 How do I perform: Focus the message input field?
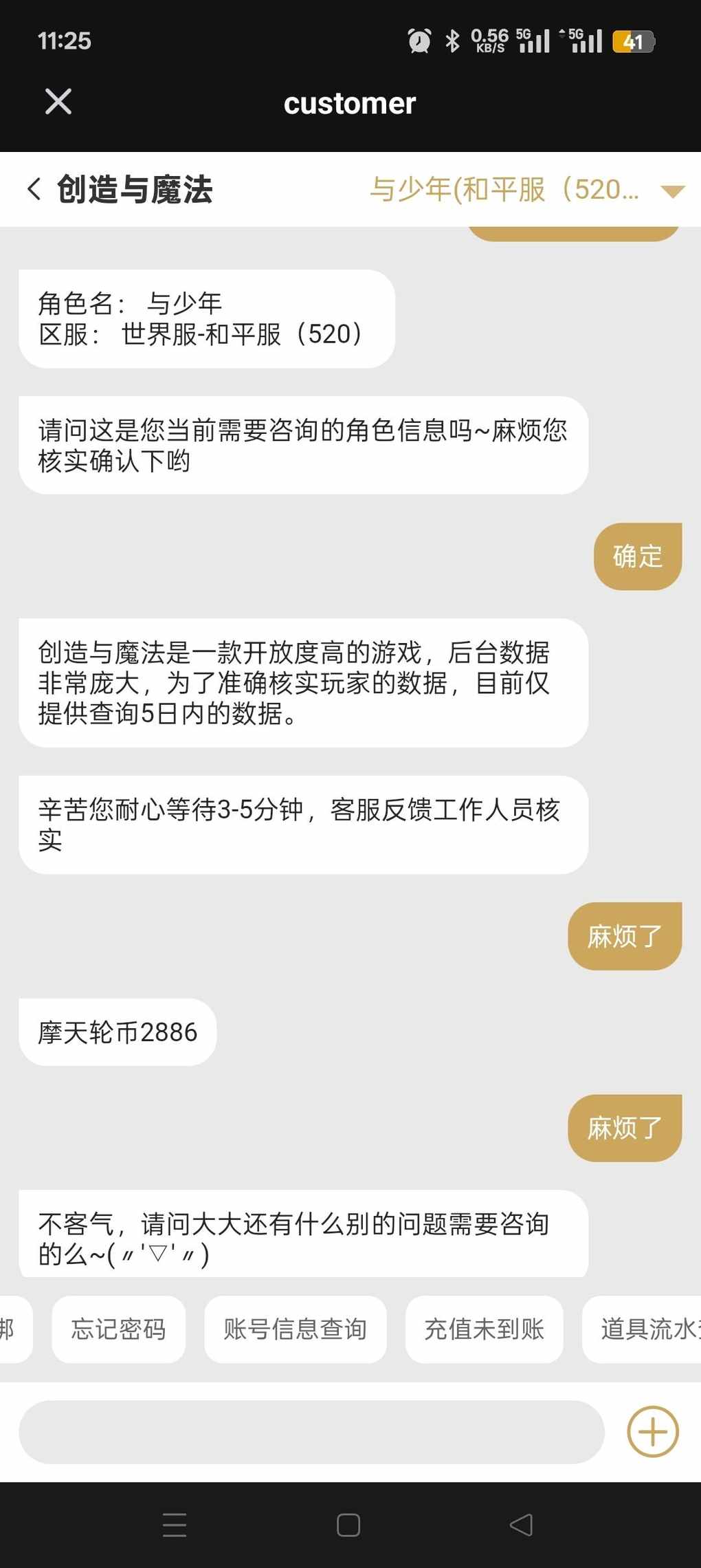311,1433
